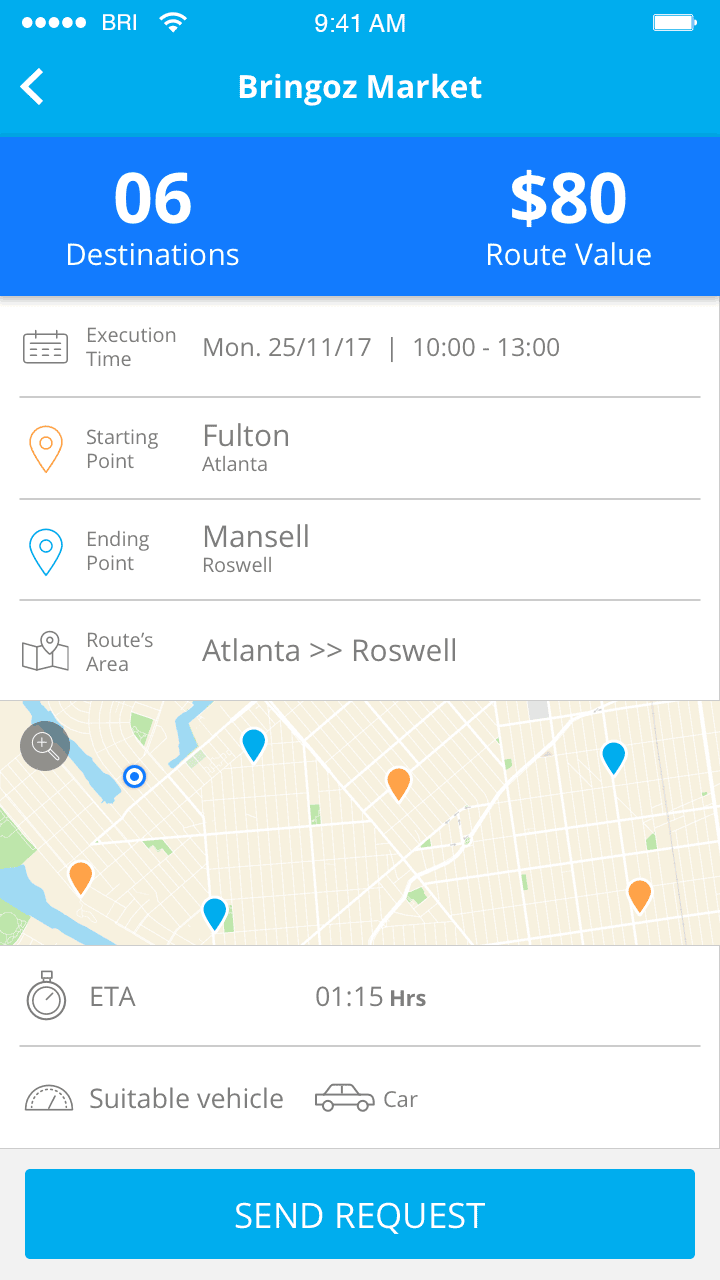Send the route request

coord(360,1214)
